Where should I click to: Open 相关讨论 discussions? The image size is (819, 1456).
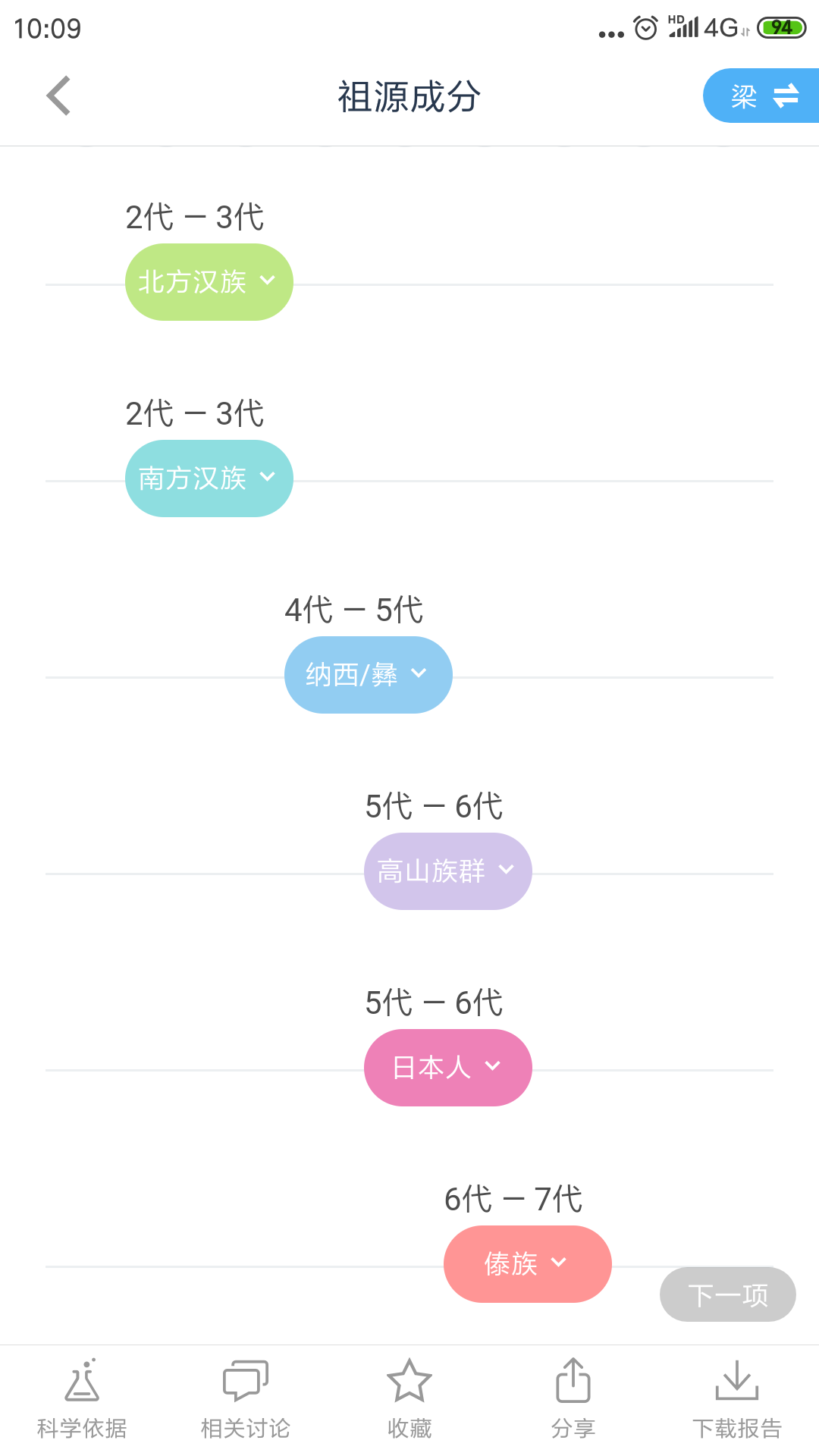click(246, 1400)
